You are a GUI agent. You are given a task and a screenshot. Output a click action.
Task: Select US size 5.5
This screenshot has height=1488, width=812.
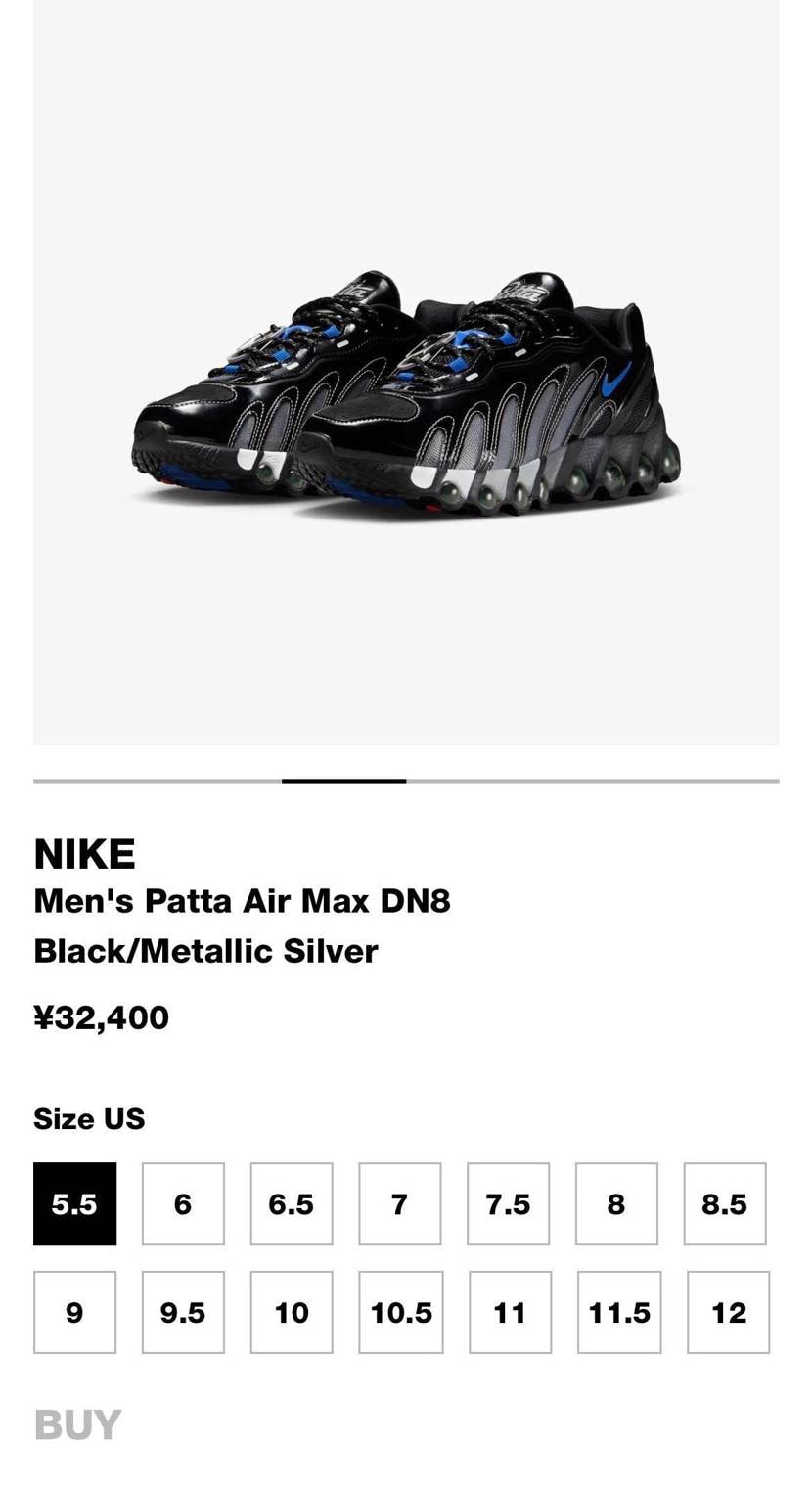pyautogui.click(x=74, y=1203)
